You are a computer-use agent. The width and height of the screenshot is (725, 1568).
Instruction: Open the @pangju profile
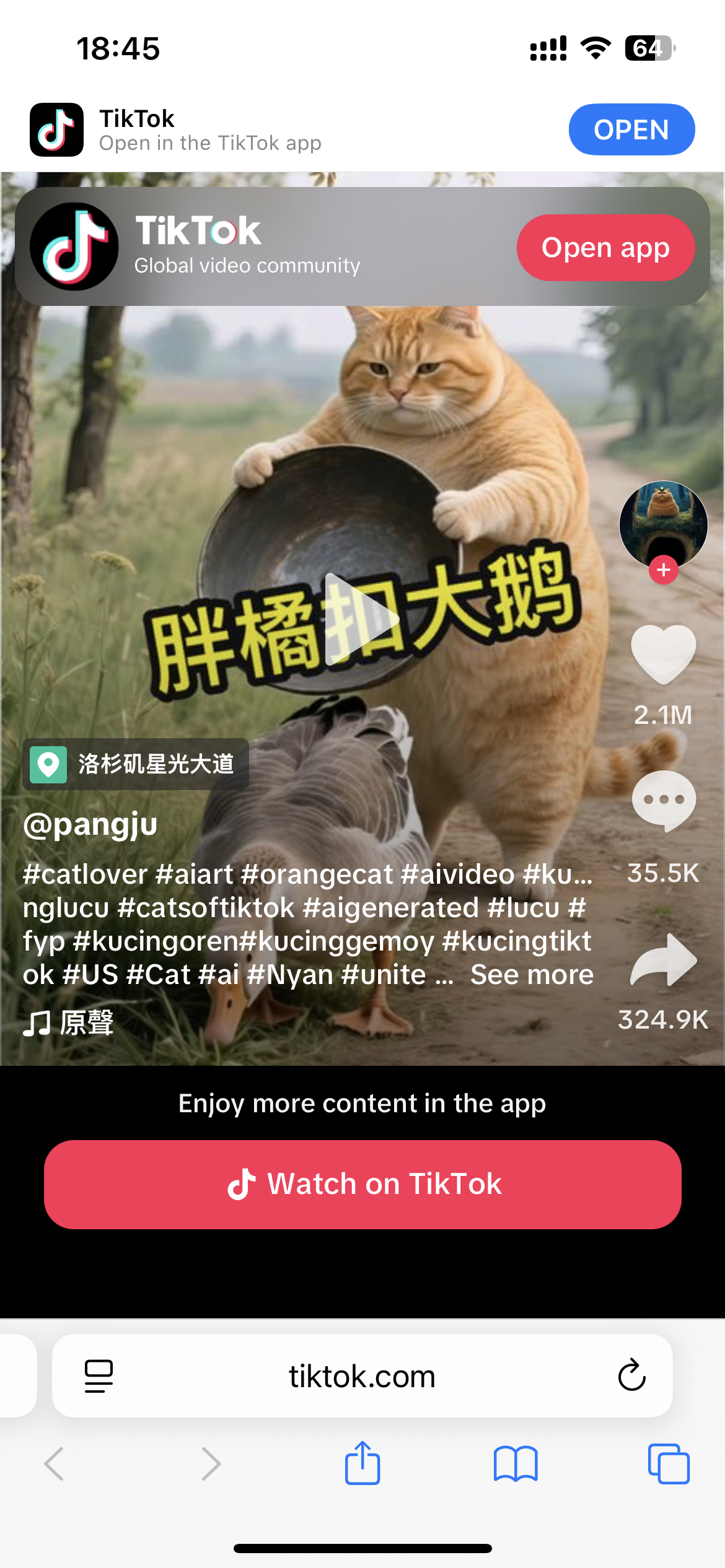point(90,825)
